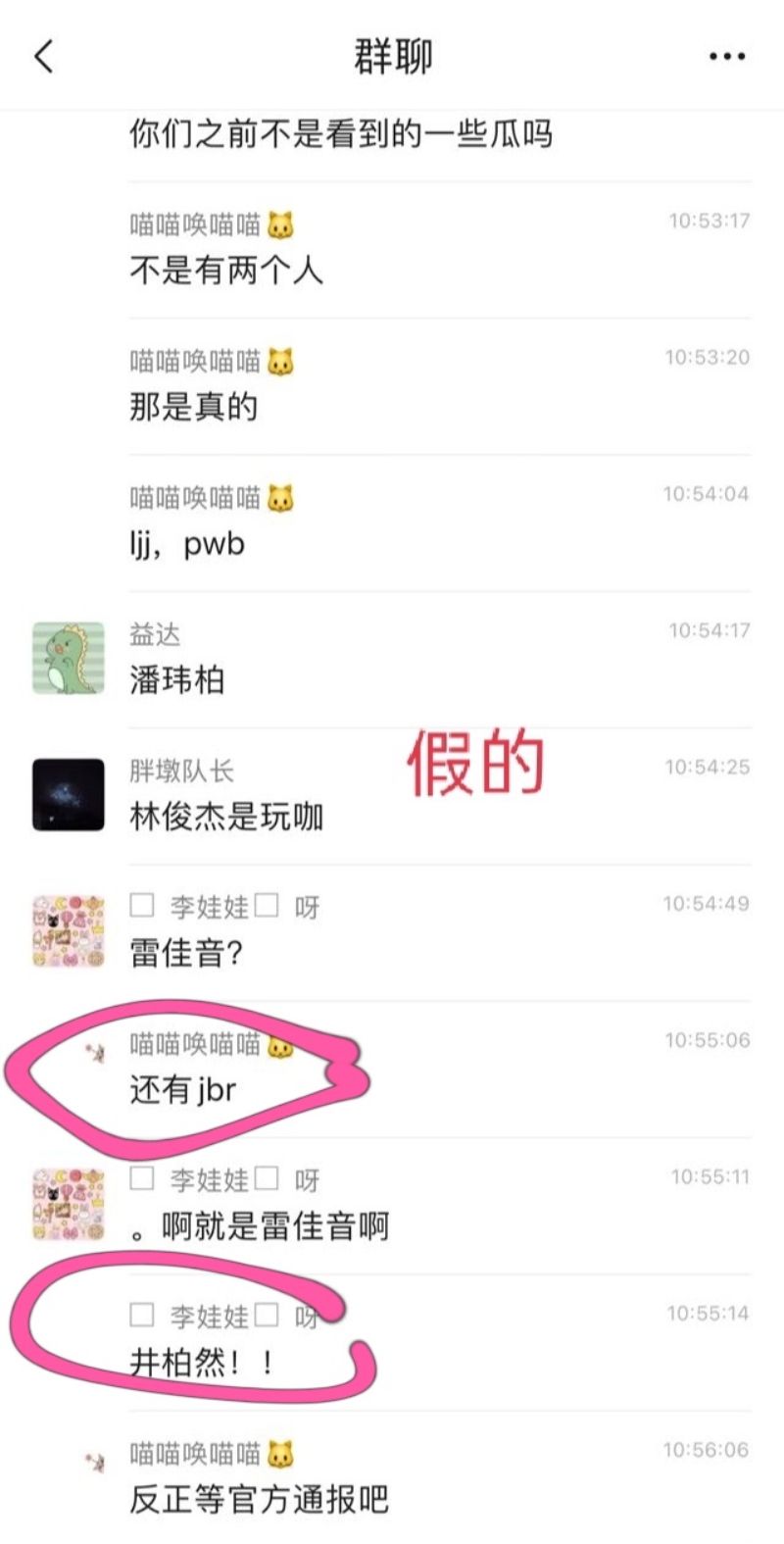View 胖墩队长's profile avatar

tap(69, 794)
